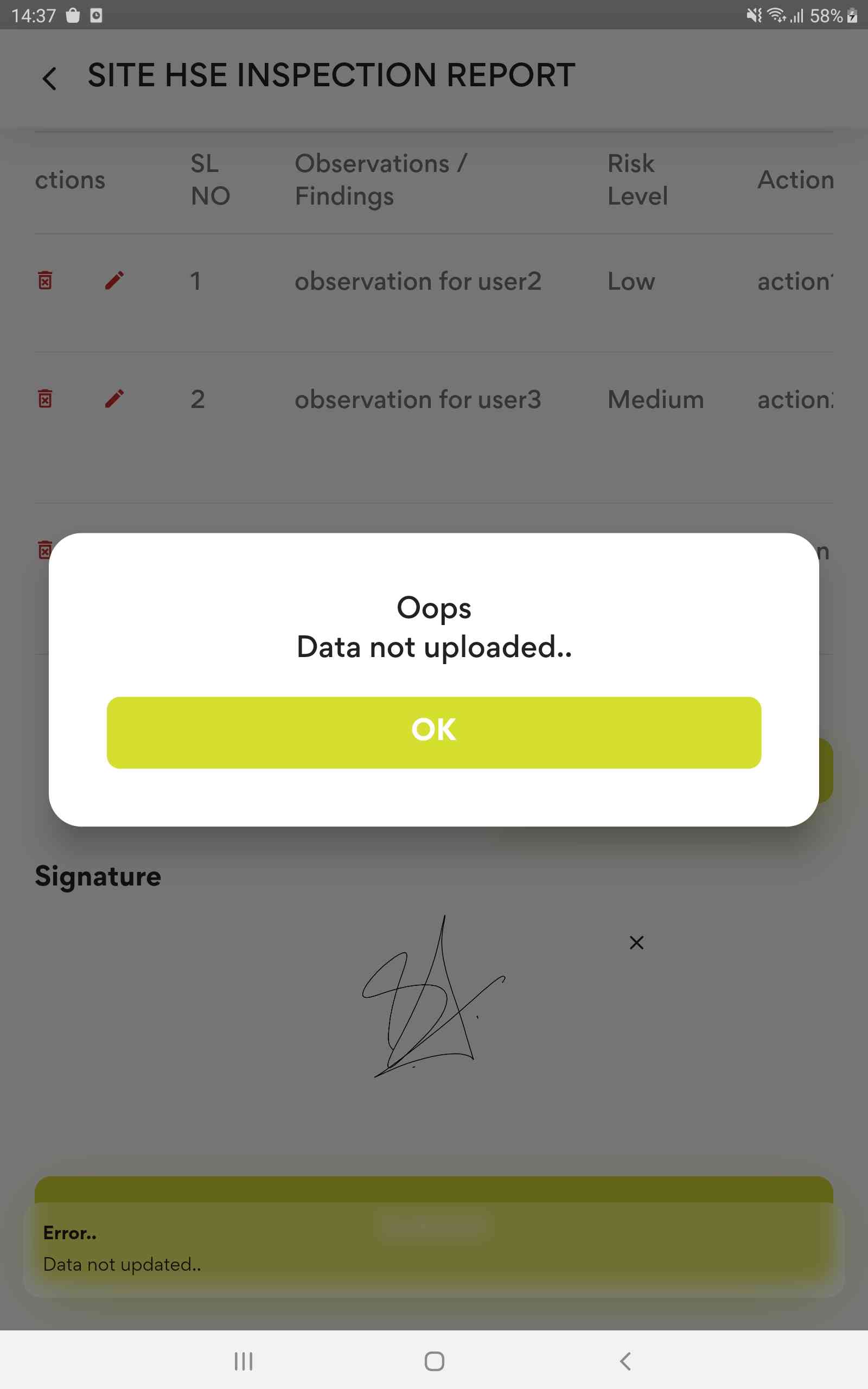Go back from Site HSE Inspection Report
The image size is (868, 1389).
pos(50,78)
